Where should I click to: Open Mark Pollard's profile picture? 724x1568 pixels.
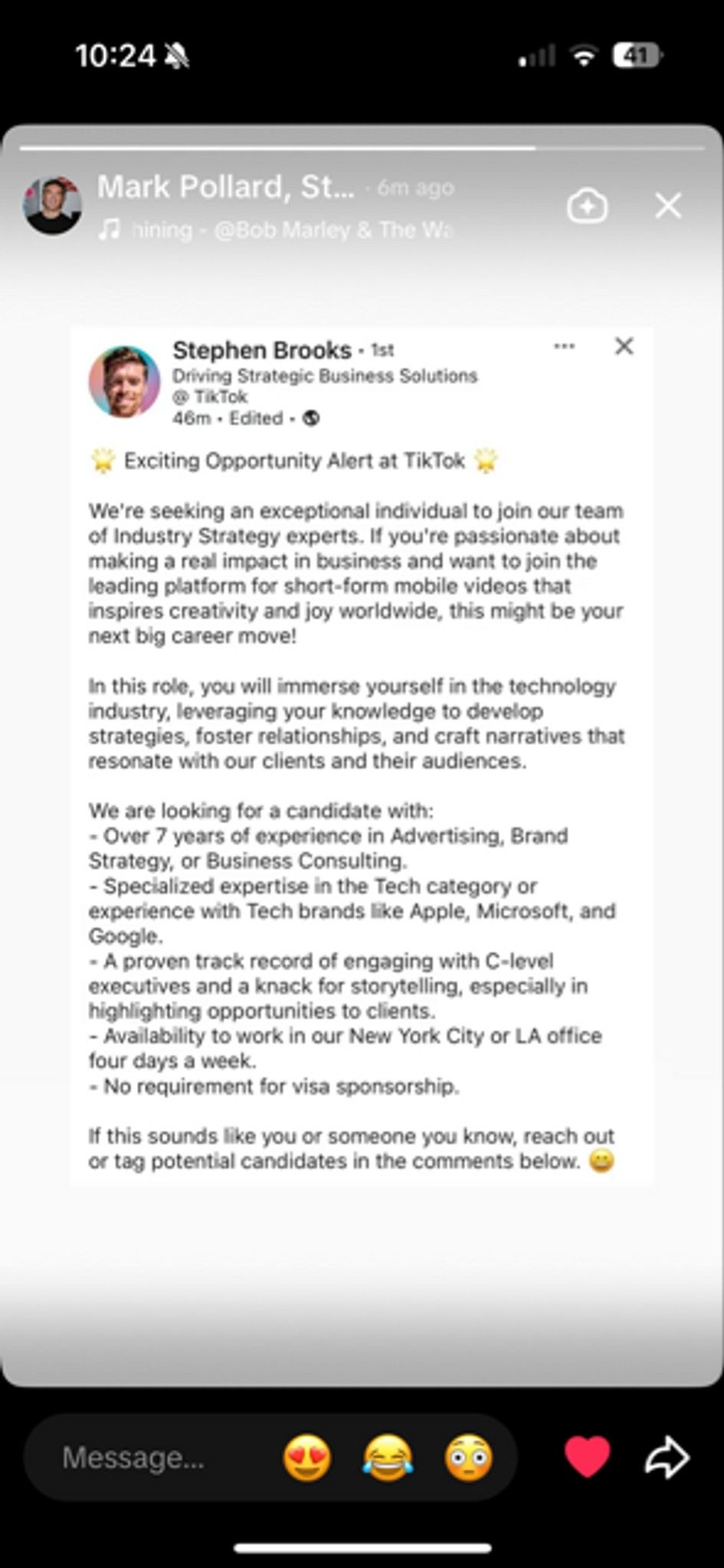pos(52,205)
